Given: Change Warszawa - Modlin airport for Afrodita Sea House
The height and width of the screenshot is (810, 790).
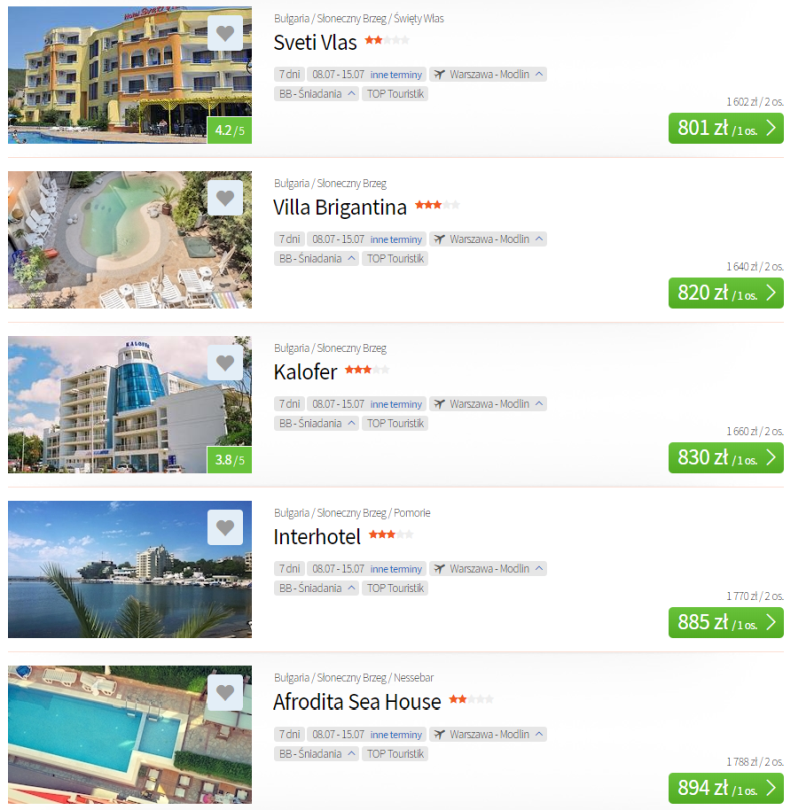Looking at the screenshot, I should click(490, 734).
